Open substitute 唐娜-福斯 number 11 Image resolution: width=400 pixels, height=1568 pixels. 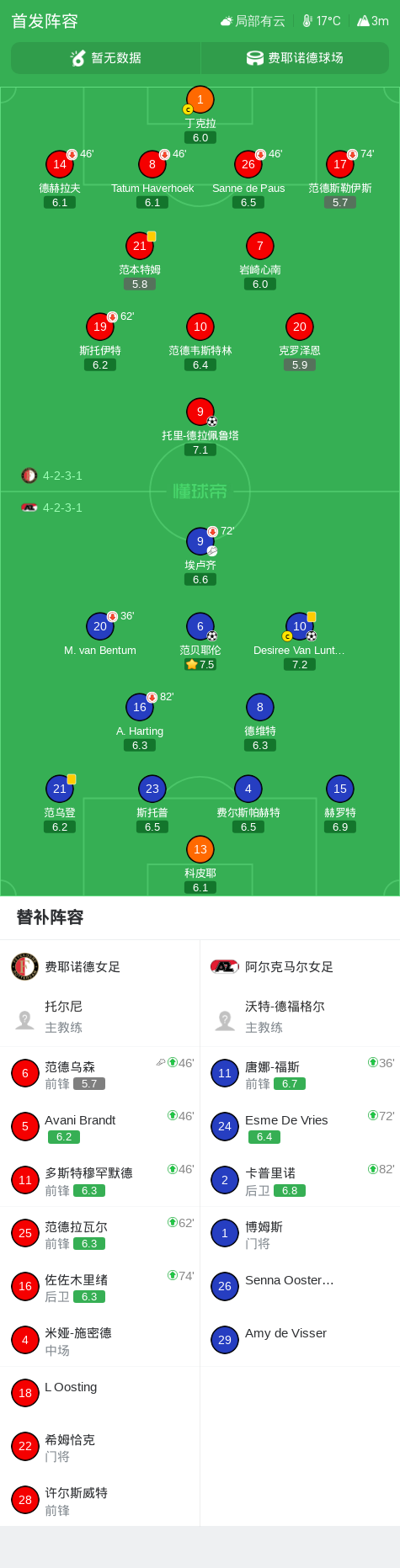300,1074
